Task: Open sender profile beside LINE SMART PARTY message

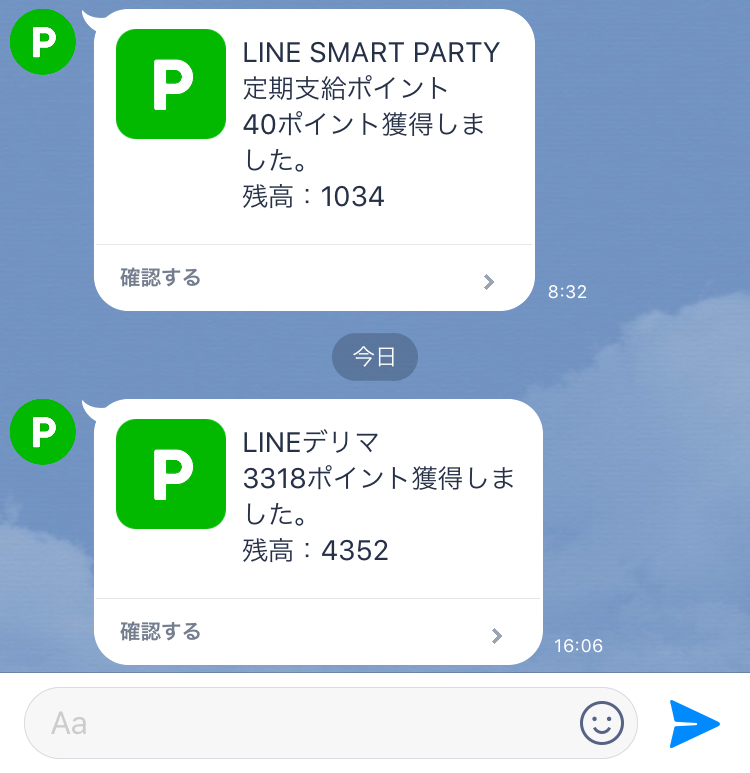Action: pyautogui.click(x=41, y=42)
